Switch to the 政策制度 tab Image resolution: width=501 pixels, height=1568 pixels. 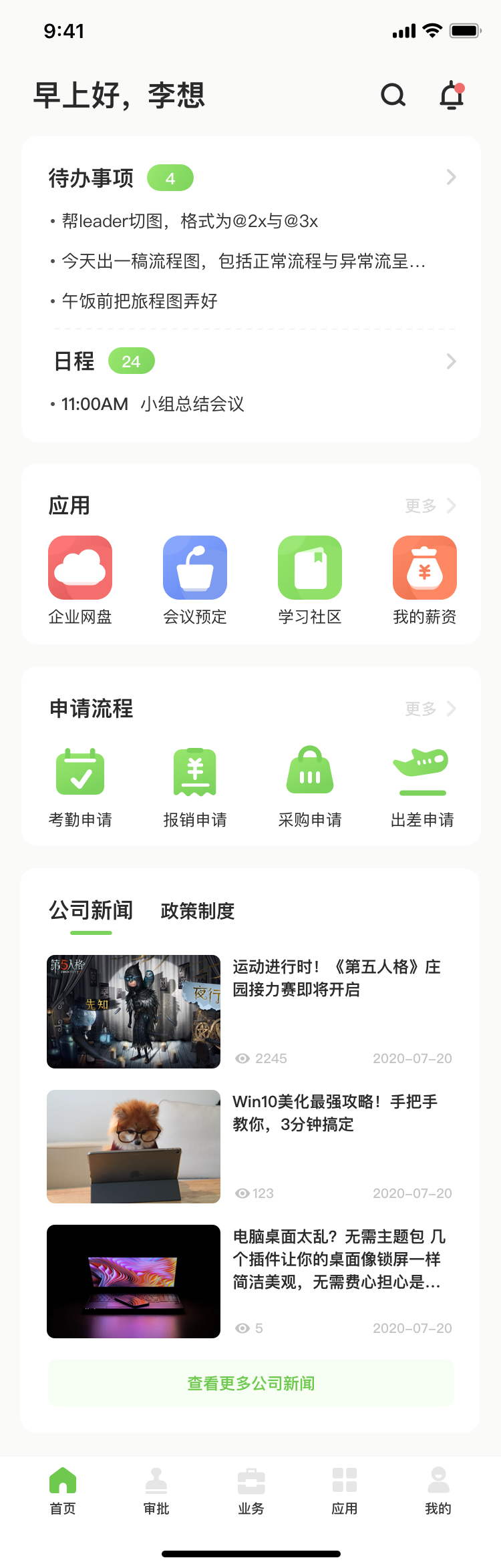pyautogui.click(x=198, y=911)
